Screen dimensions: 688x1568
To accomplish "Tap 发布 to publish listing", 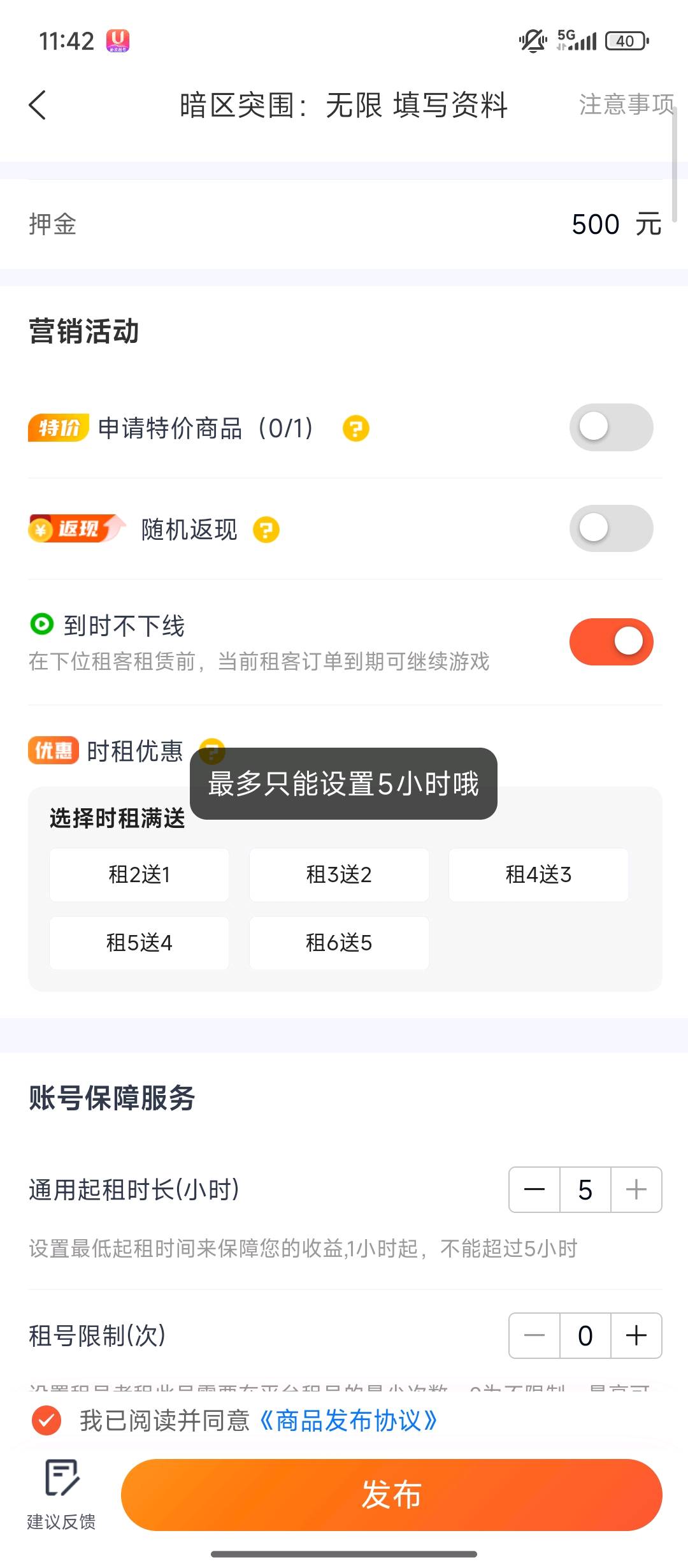I will pos(391,1495).
